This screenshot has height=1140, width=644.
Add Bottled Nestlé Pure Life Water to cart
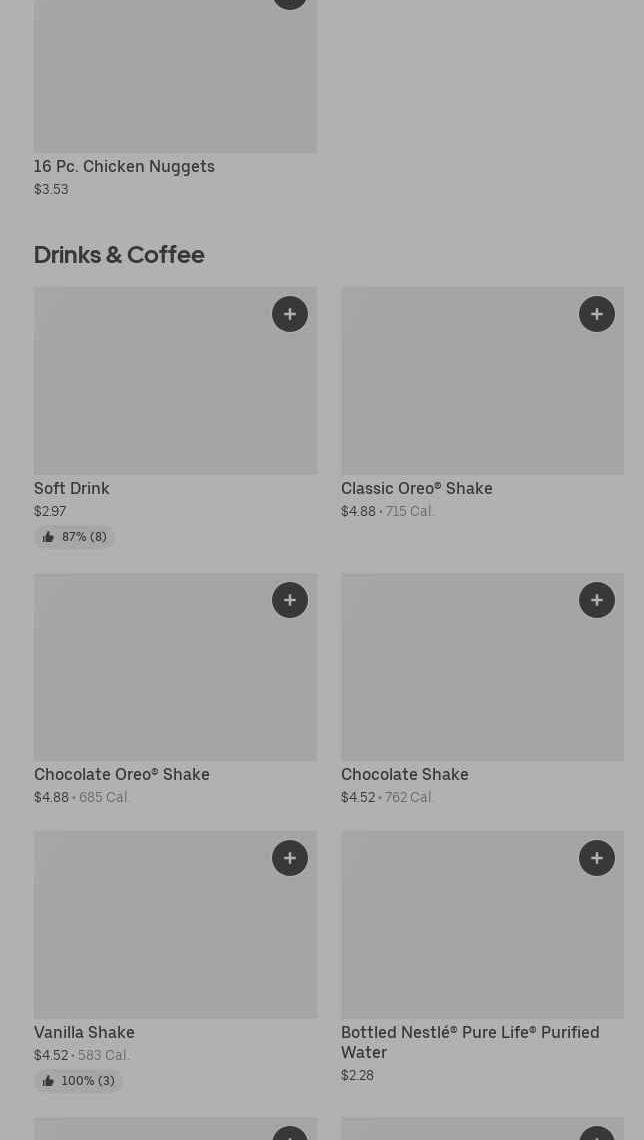pyautogui.click(x=597, y=858)
